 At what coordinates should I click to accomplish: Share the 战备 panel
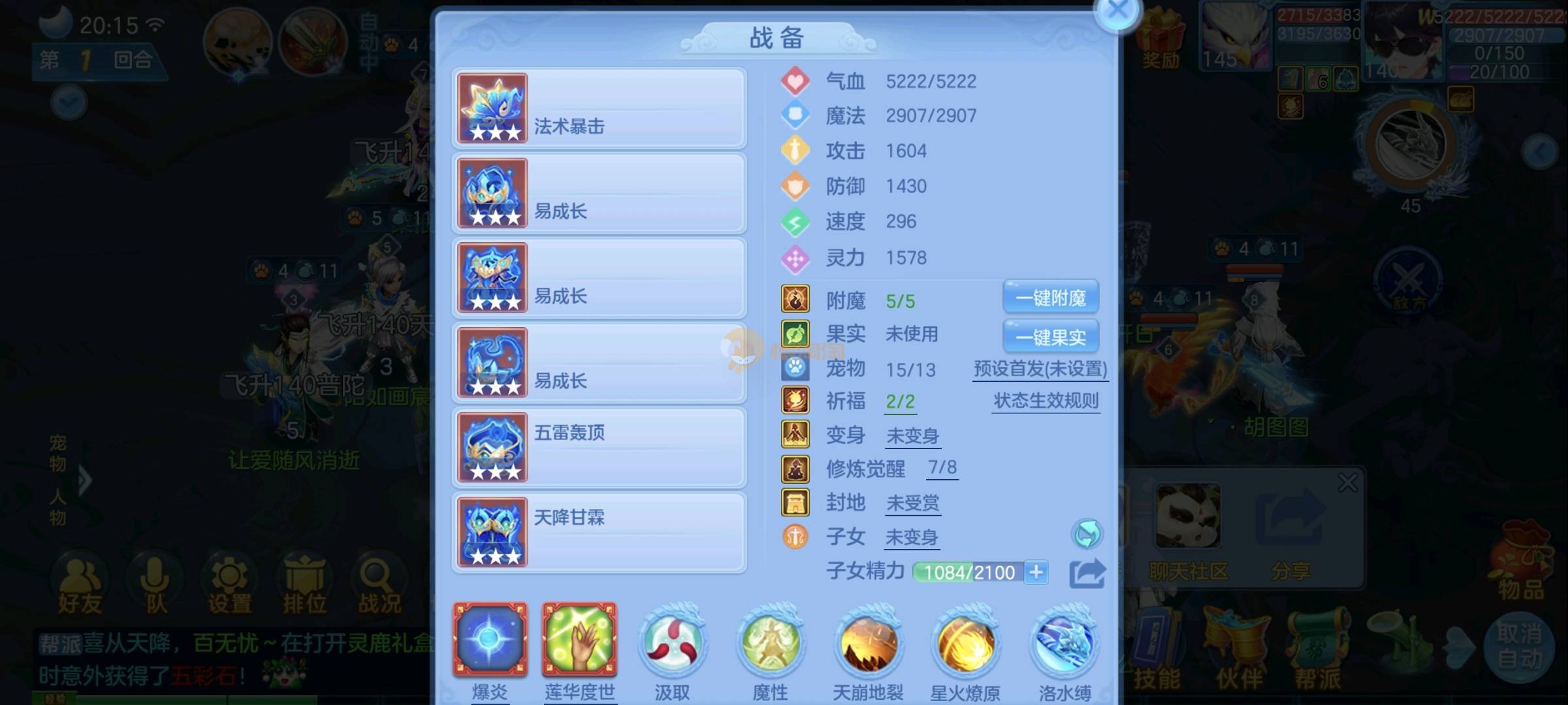point(1087,574)
